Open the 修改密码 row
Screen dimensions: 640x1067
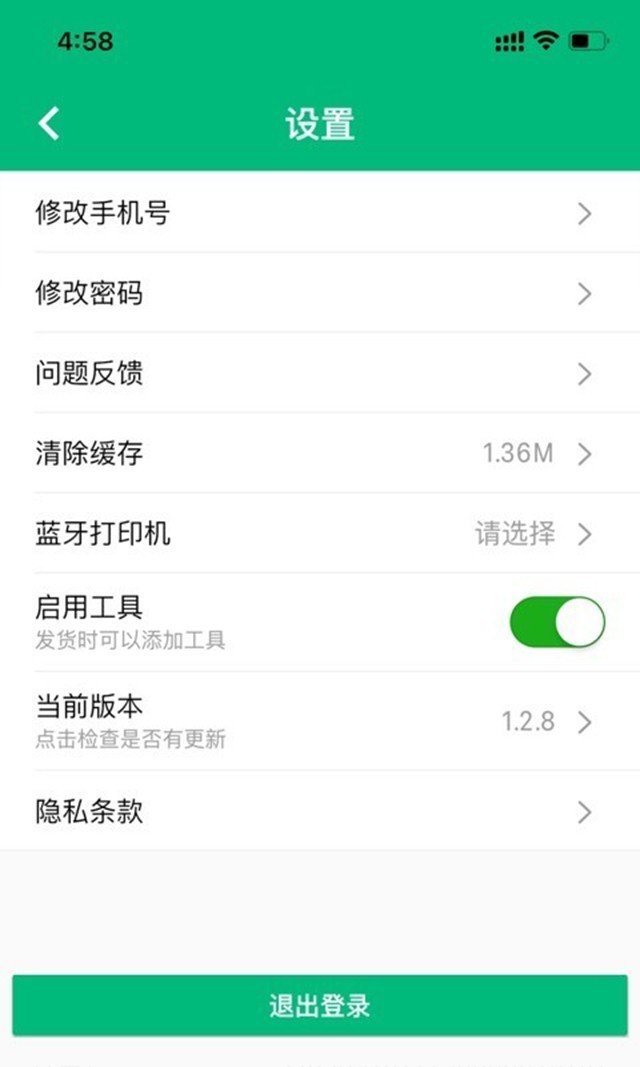(x=318, y=293)
